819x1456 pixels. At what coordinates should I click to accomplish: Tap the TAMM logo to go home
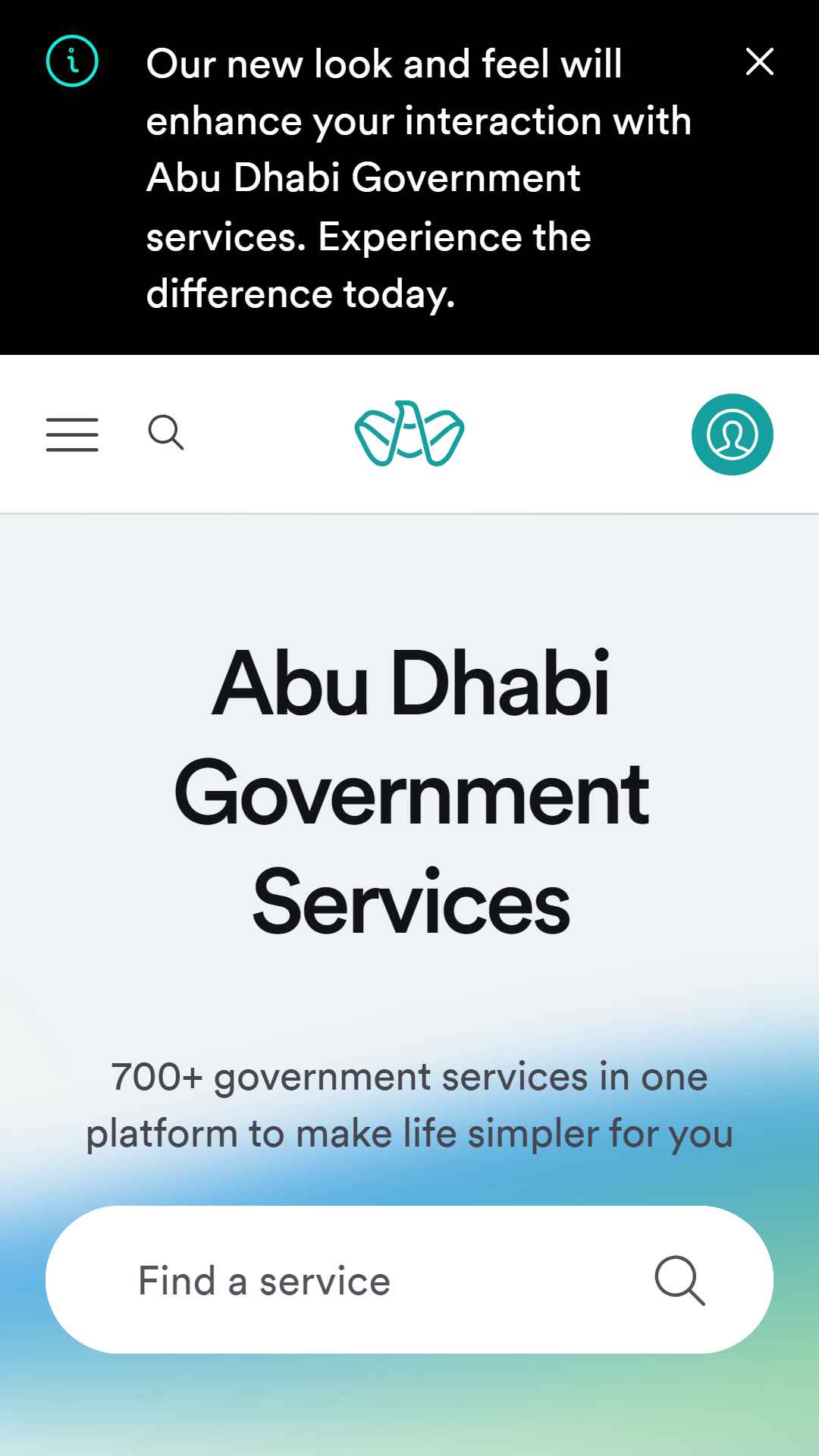(409, 434)
